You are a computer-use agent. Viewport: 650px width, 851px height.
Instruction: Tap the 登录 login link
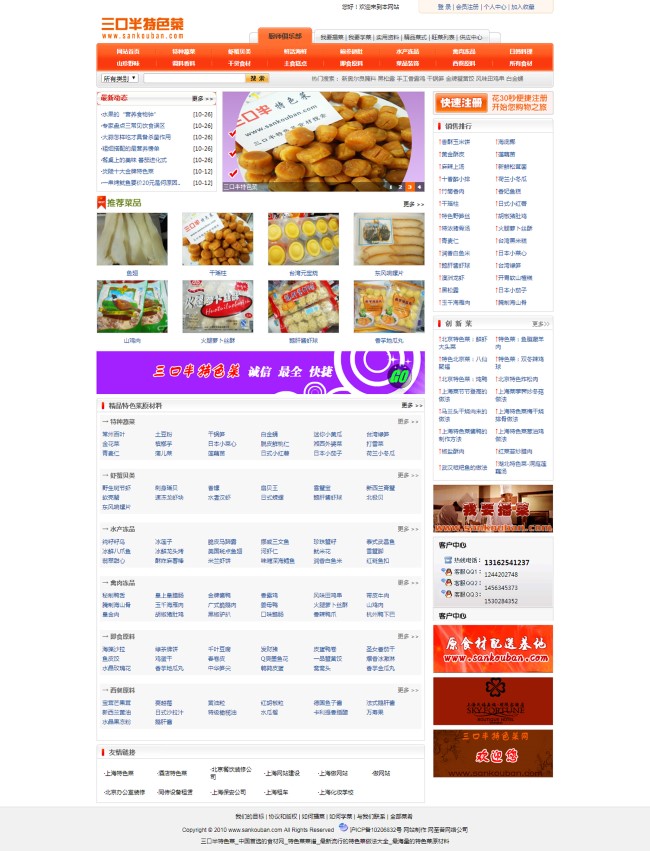pyautogui.click(x=444, y=7)
